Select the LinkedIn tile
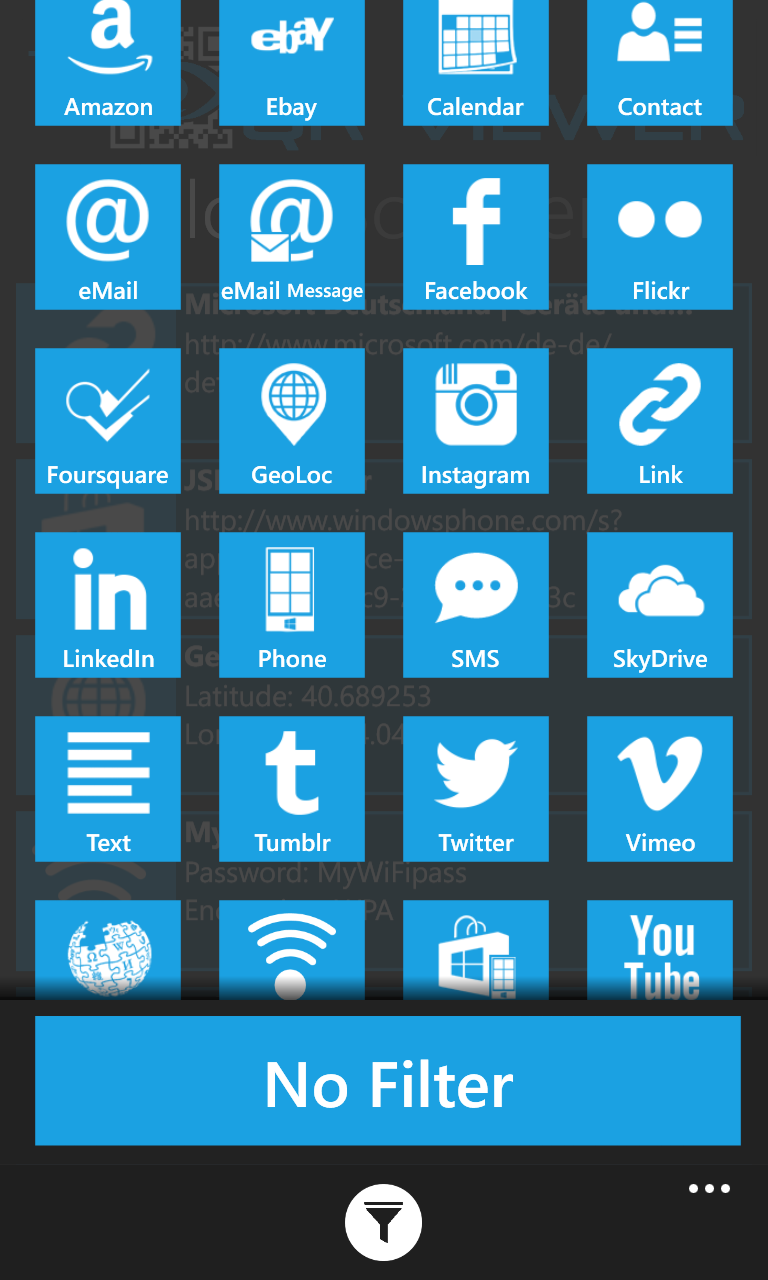 coord(108,605)
